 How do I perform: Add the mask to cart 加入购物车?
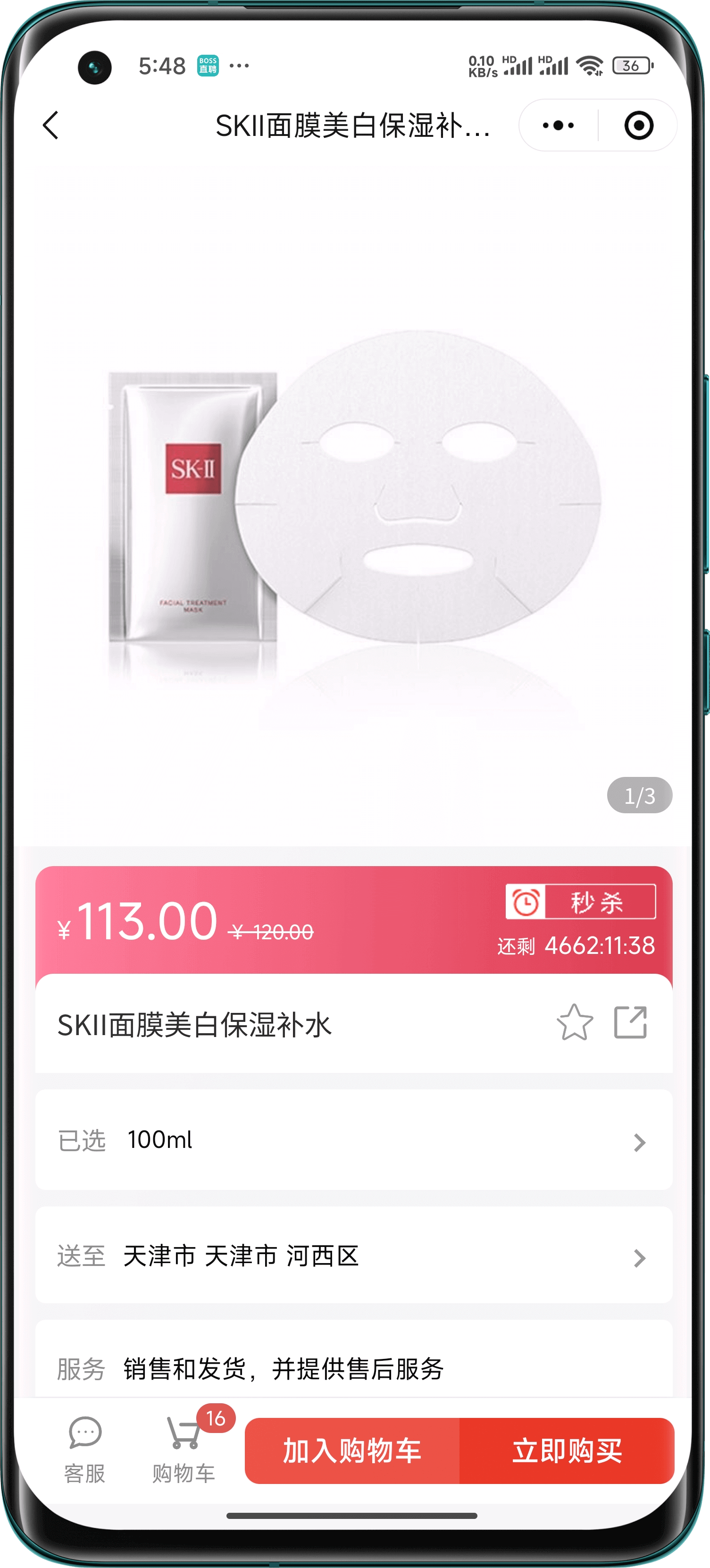point(352,1451)
